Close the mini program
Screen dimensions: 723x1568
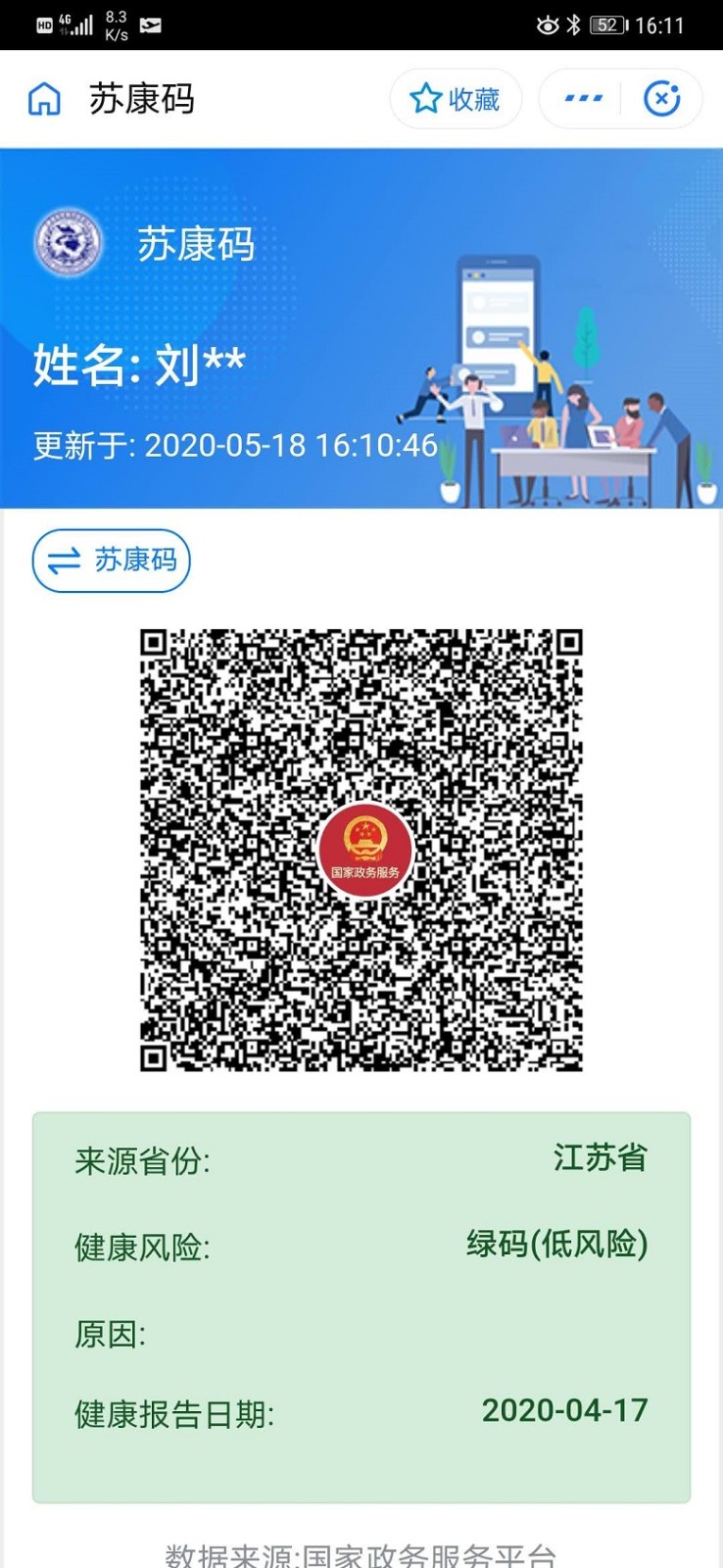(662, 99)
